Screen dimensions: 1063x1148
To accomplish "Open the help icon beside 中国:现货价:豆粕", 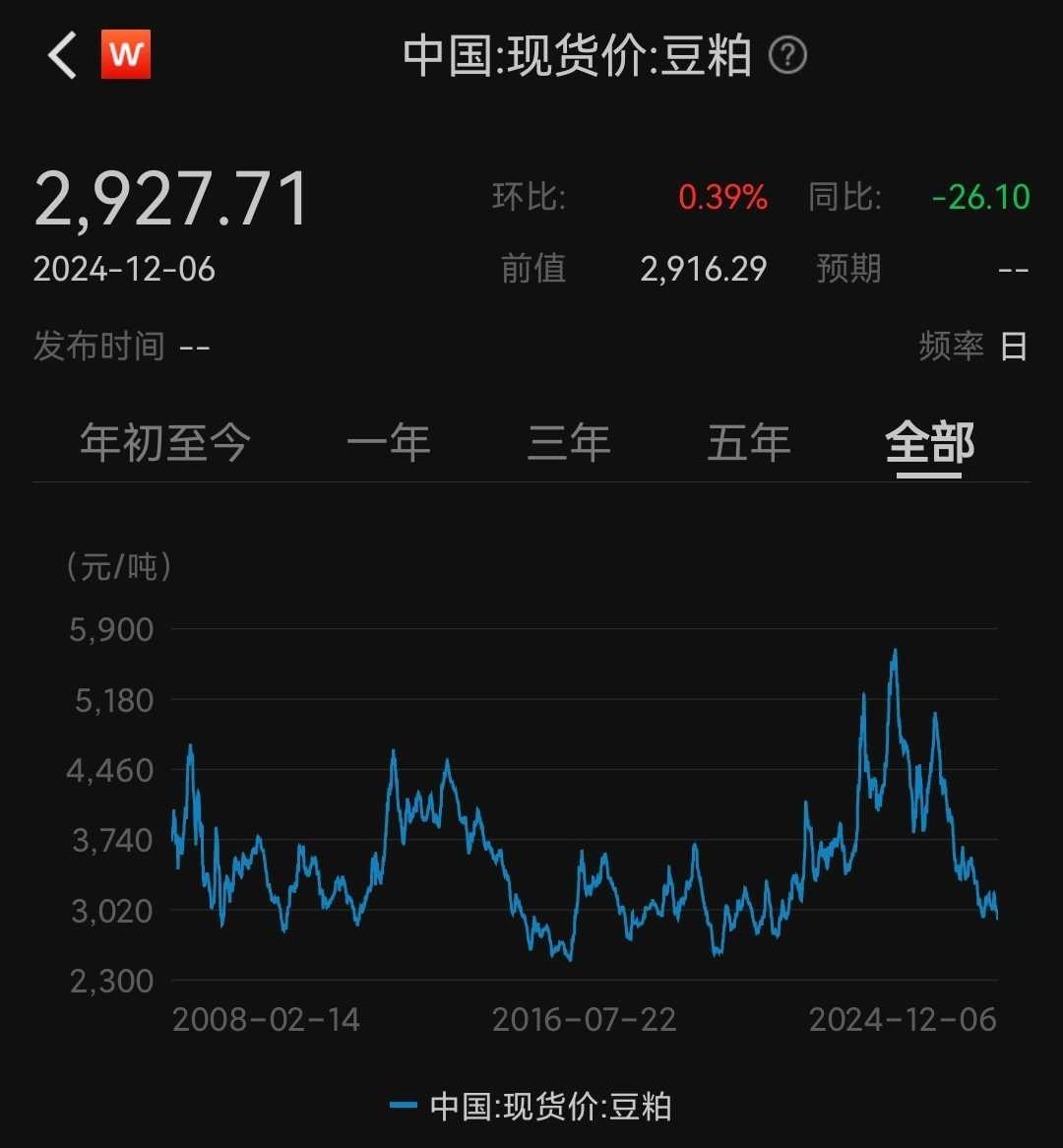I will [787, 55].
